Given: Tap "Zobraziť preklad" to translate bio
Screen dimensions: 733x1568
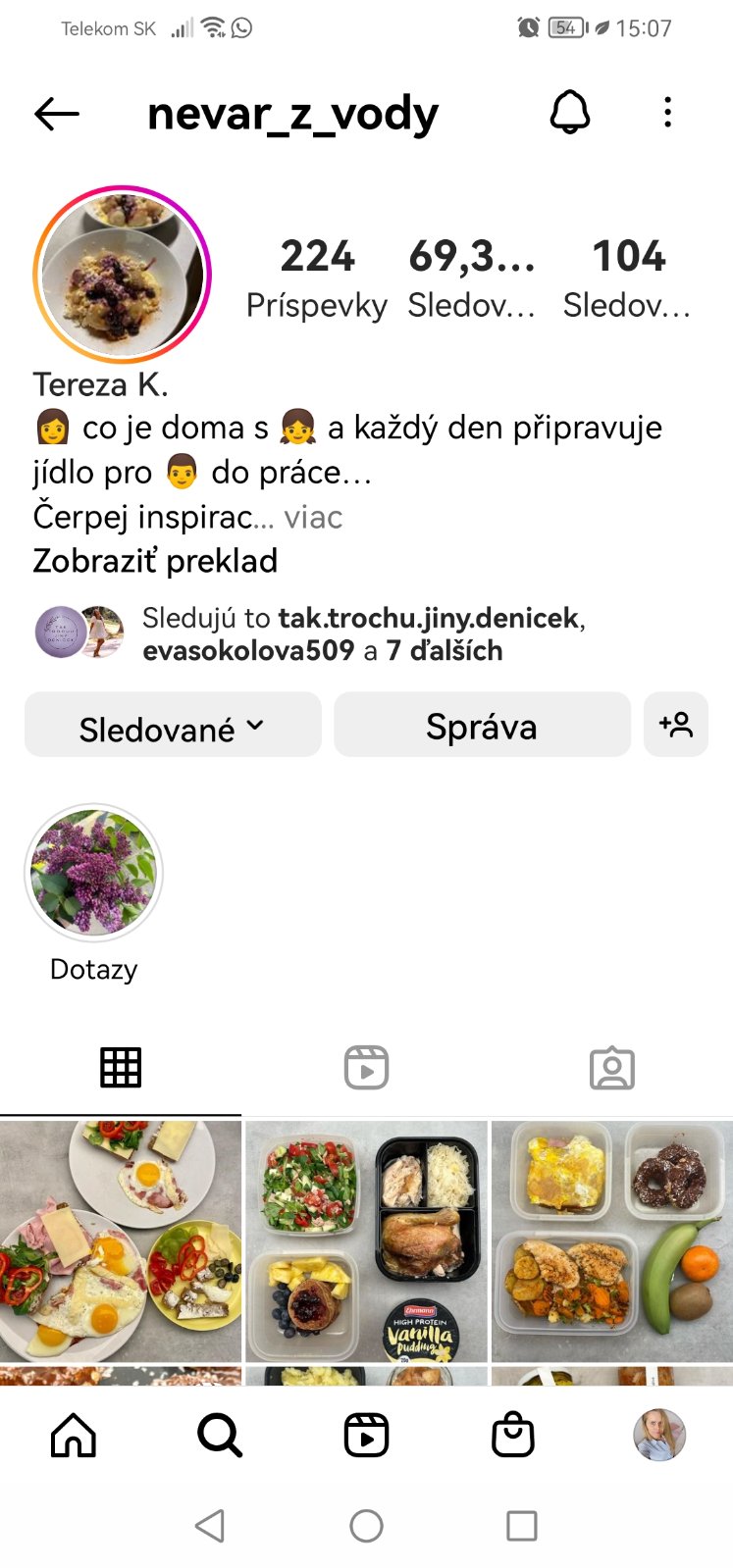Looking at the screenshot, I should 155,561.
